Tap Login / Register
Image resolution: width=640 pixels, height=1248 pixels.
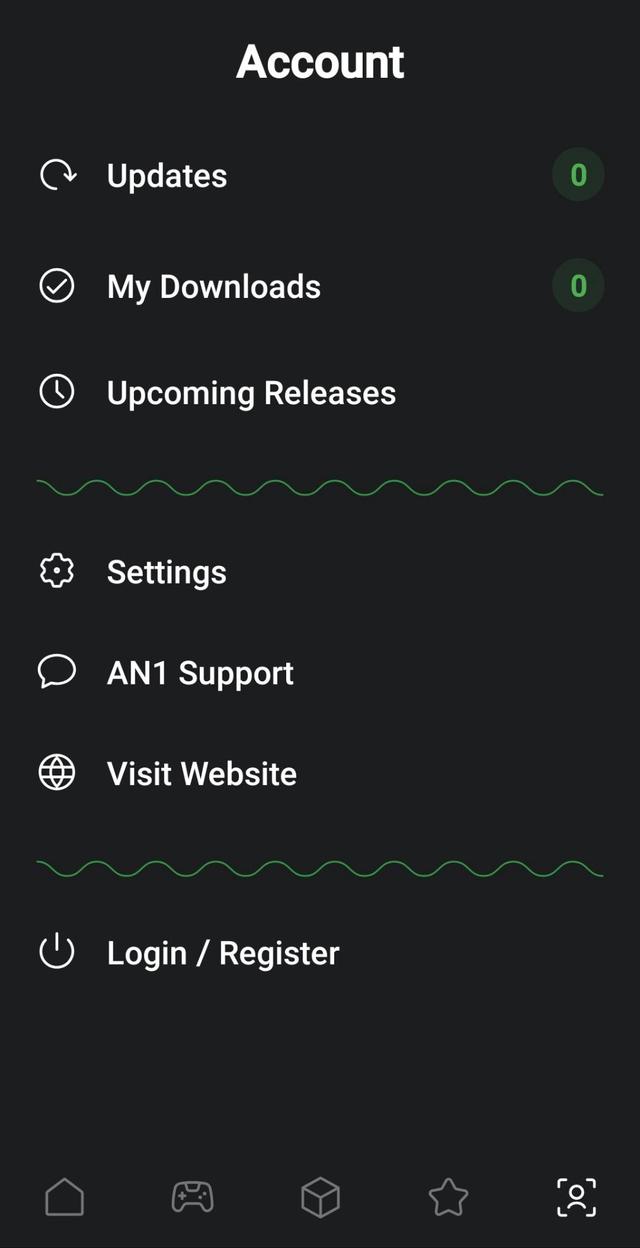222,953
